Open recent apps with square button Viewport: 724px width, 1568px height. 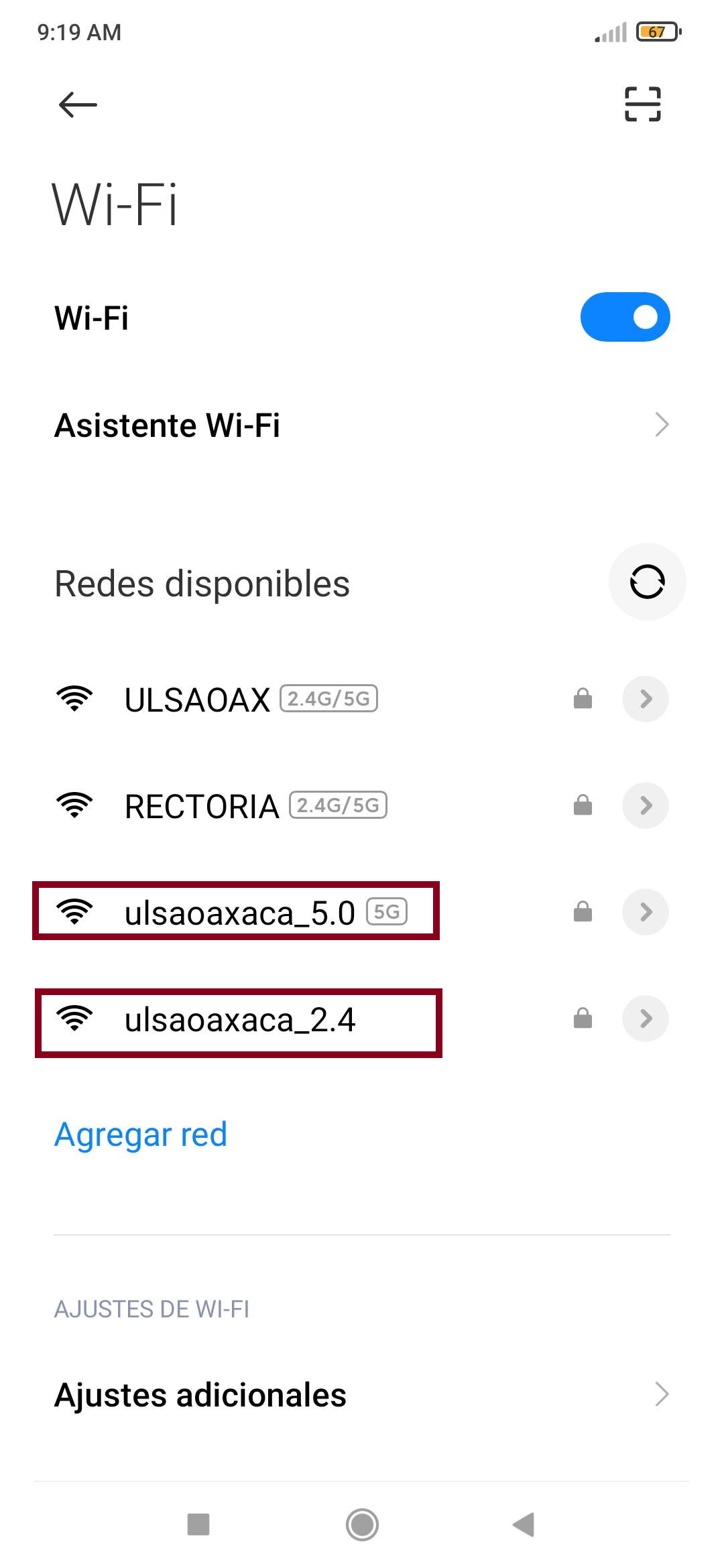(198, 1524)
